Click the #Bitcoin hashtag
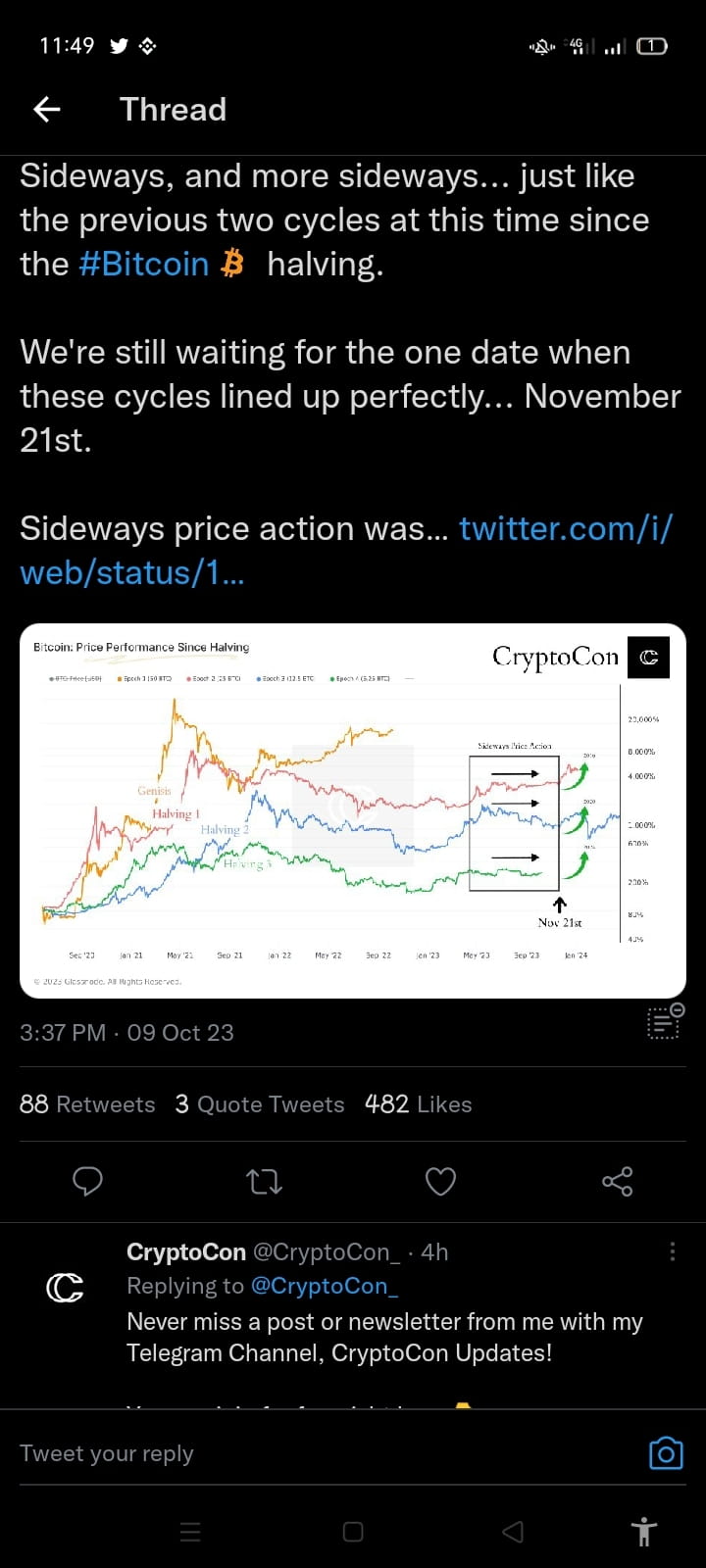This screenshot has height=1568, width=706. point(143,263)
